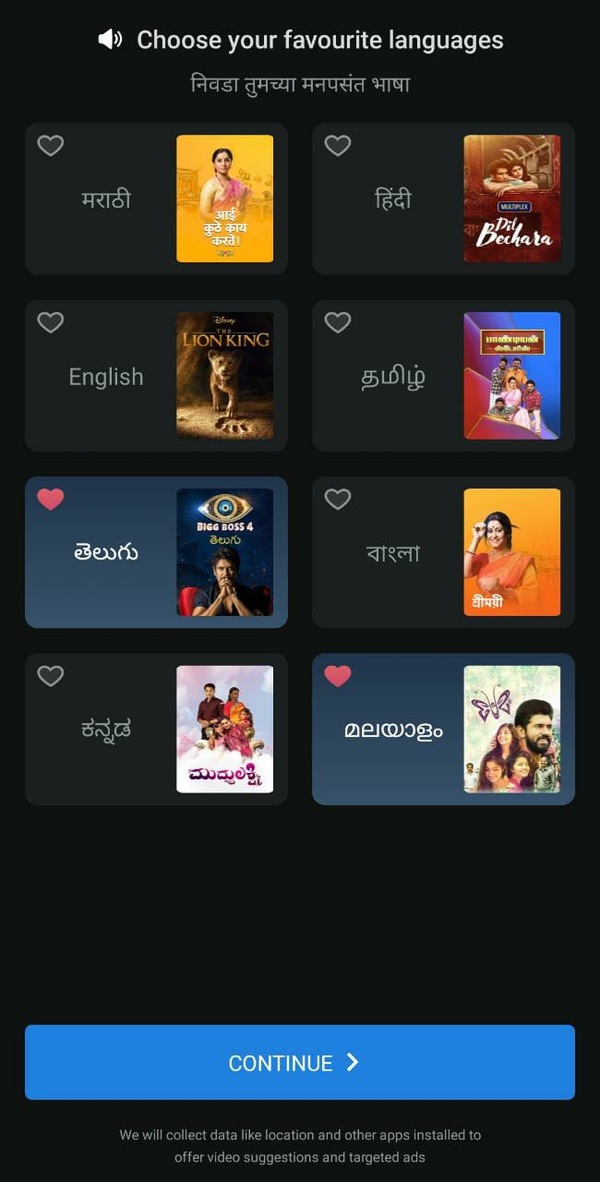This screenshot has width=600, height=1182.
Task: Select Kannada language card
Action: point(156,729)
